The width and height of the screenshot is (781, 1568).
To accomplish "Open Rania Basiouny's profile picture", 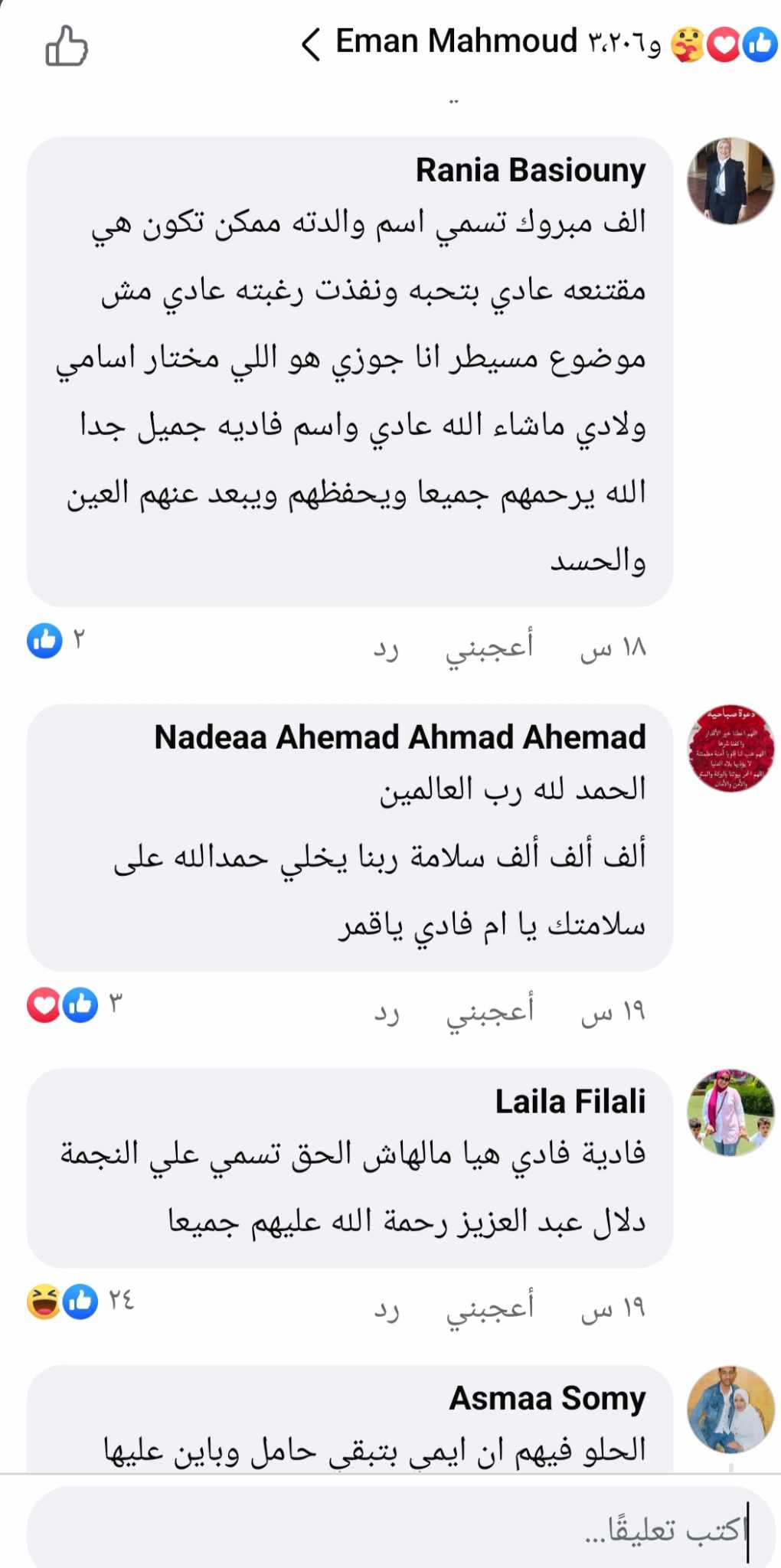I will pos(730,181).
